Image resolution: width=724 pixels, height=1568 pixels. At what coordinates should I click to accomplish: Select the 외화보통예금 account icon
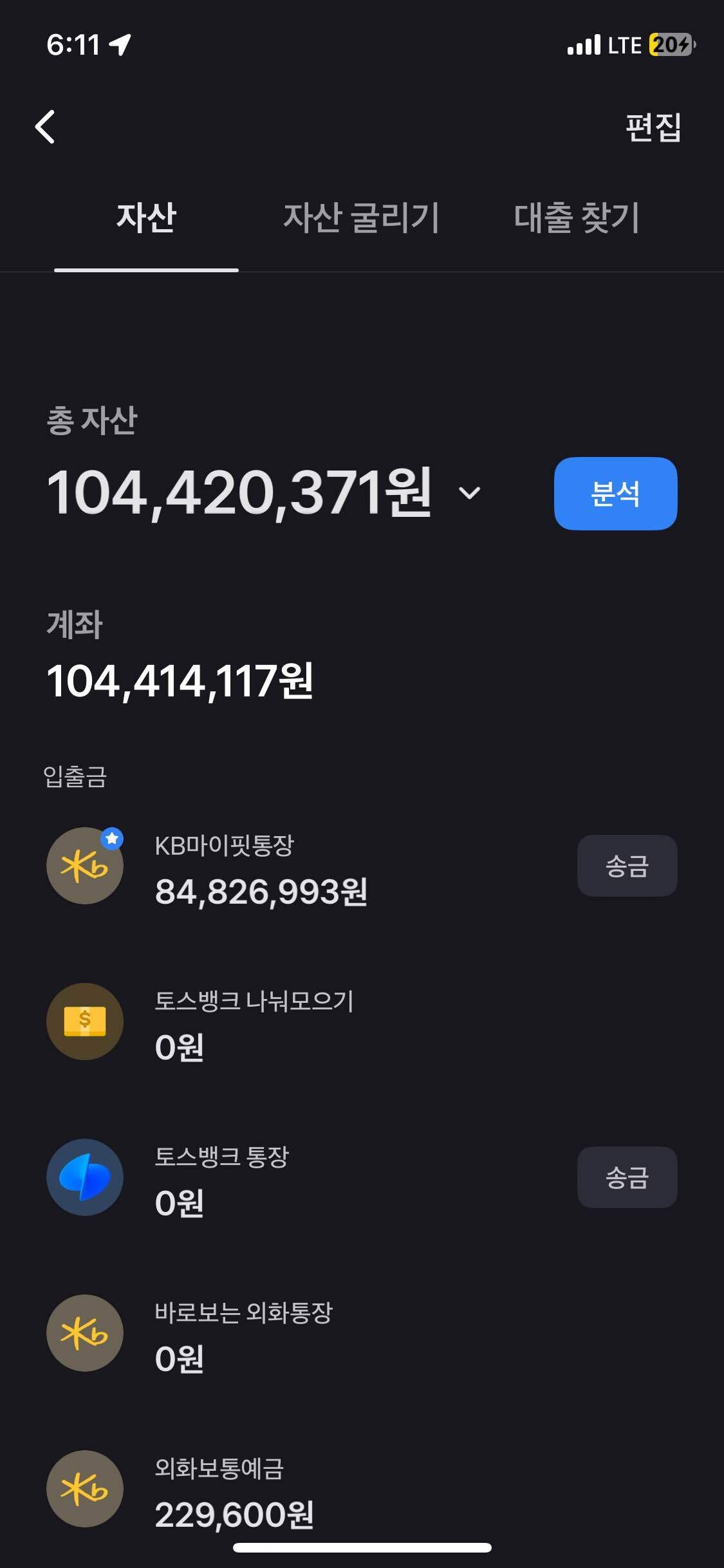tap(86, 1488)
